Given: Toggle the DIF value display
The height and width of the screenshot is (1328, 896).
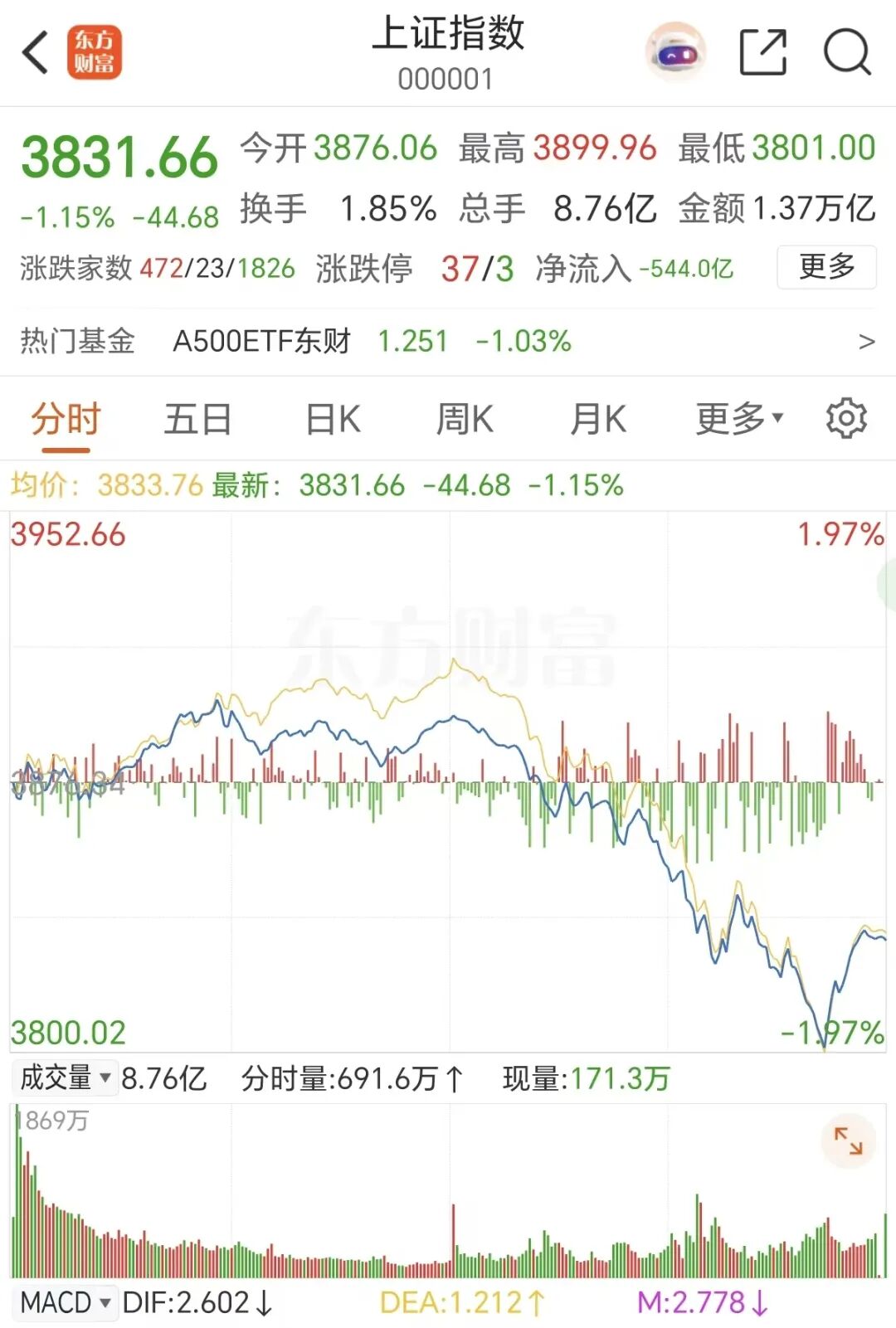Looking at the screenshot, I should click(x=191, y=1302).
